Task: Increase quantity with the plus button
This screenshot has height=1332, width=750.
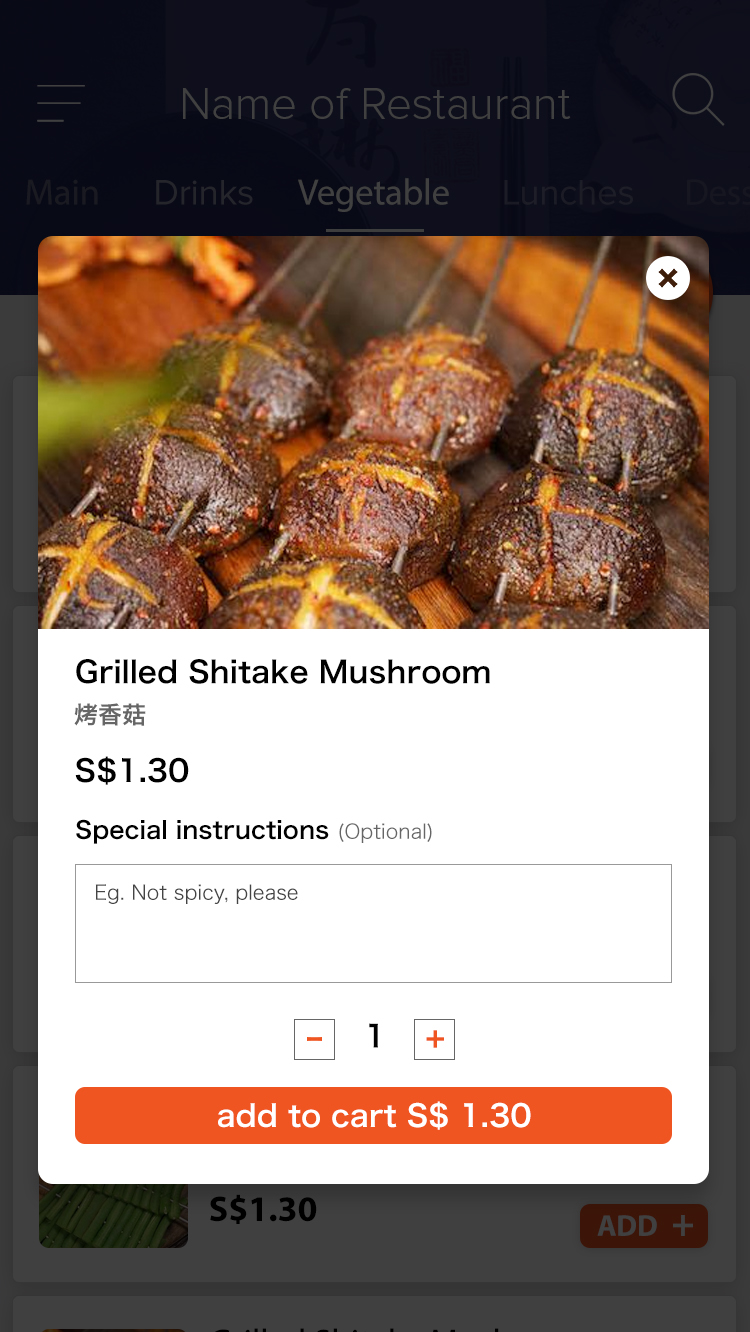Action: coord(434,1039)
